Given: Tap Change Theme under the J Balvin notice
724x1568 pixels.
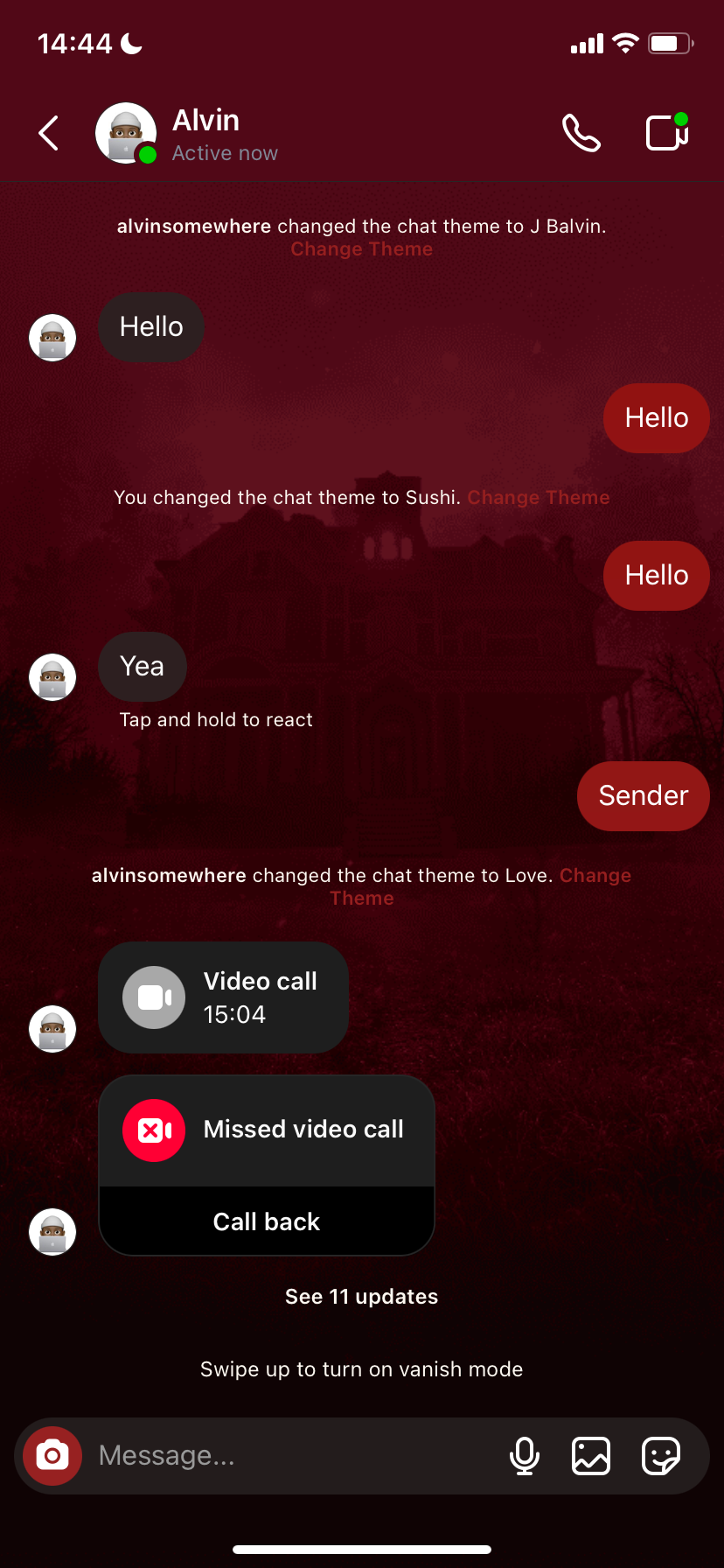Looking at the screenshot, I should [x=361, y=249].
